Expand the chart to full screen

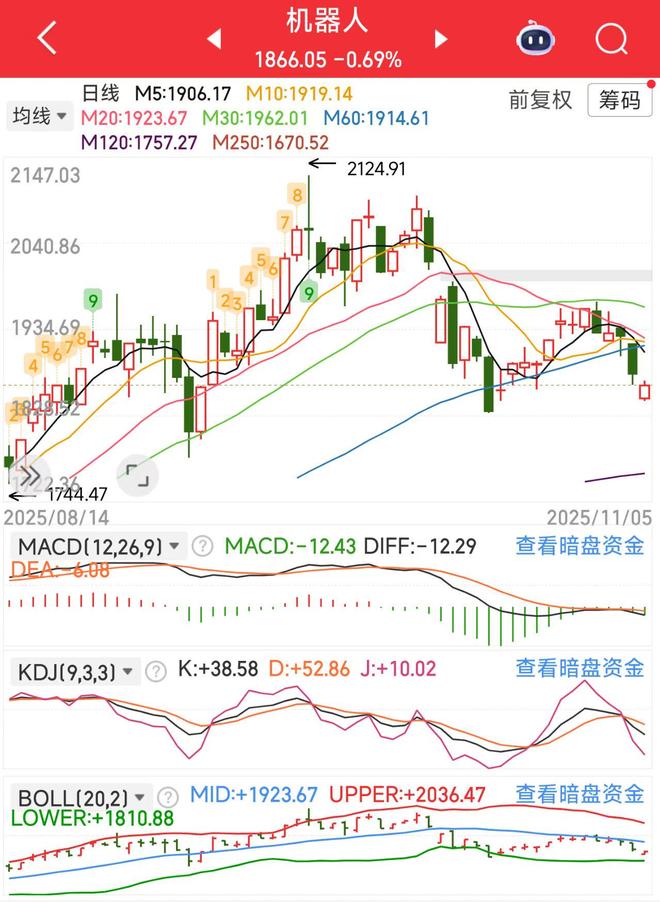coord(136,475)
